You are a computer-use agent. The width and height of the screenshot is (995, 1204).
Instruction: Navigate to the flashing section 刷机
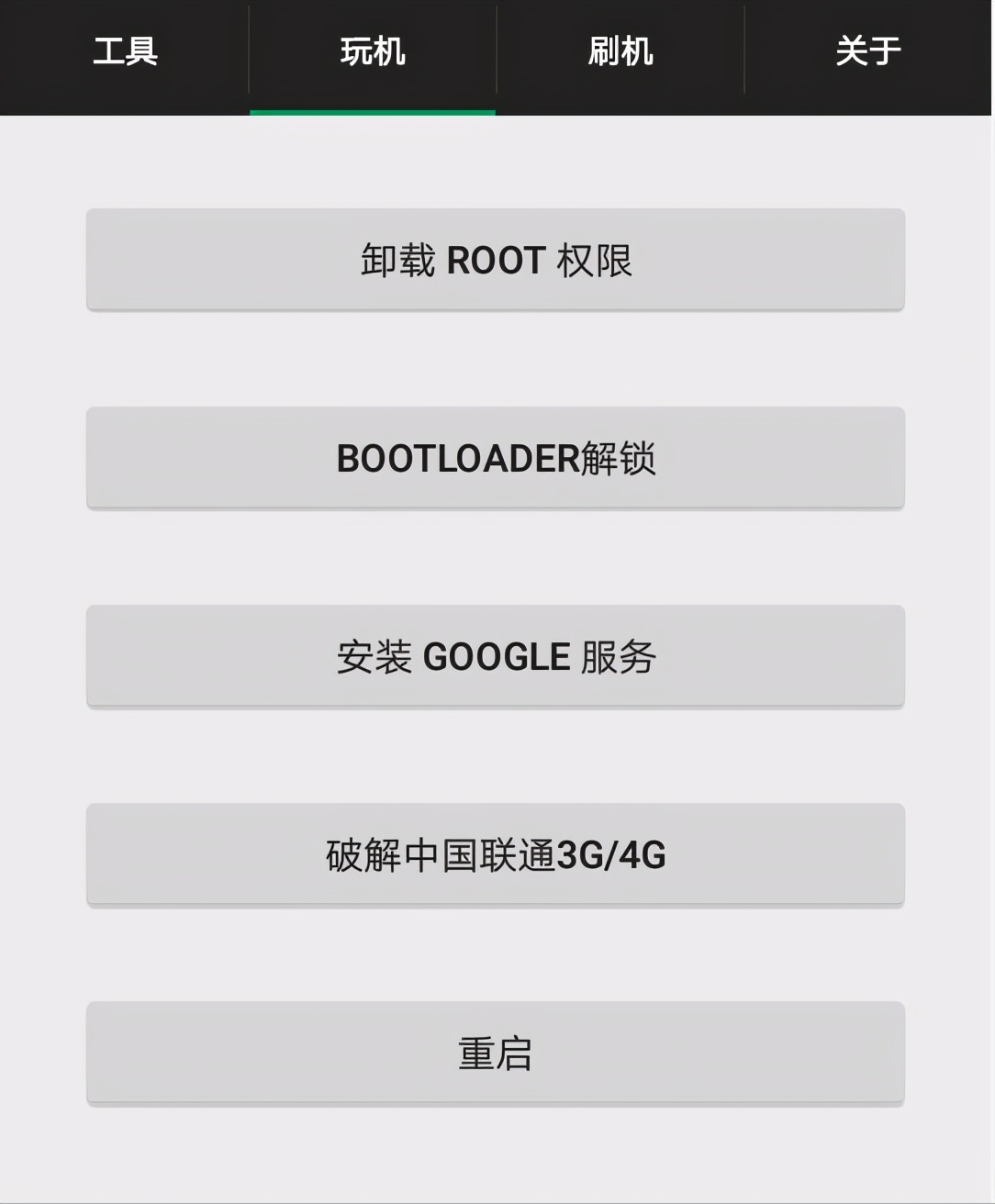620,53
